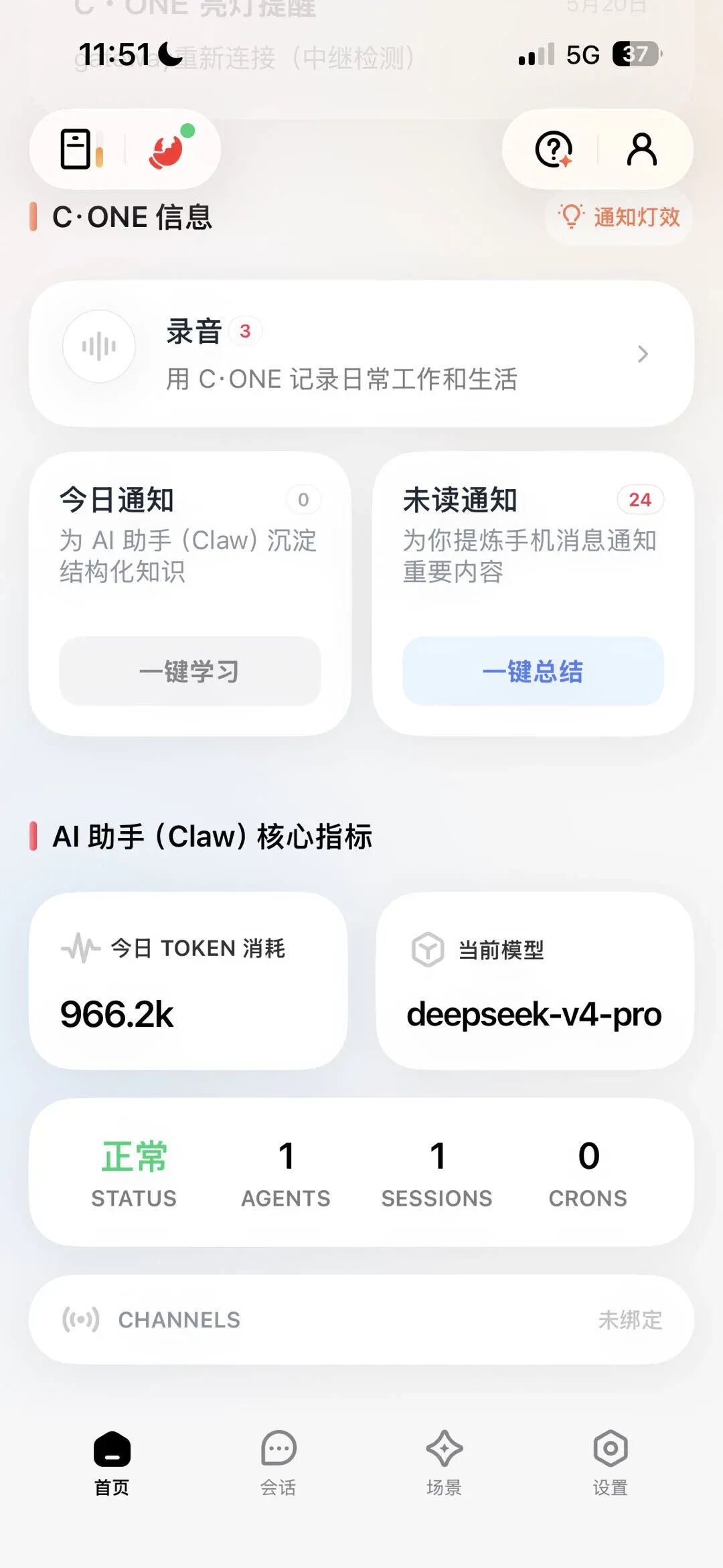
Task: Open the 今日 TOKEN 消耗 card
Action: 189,981
